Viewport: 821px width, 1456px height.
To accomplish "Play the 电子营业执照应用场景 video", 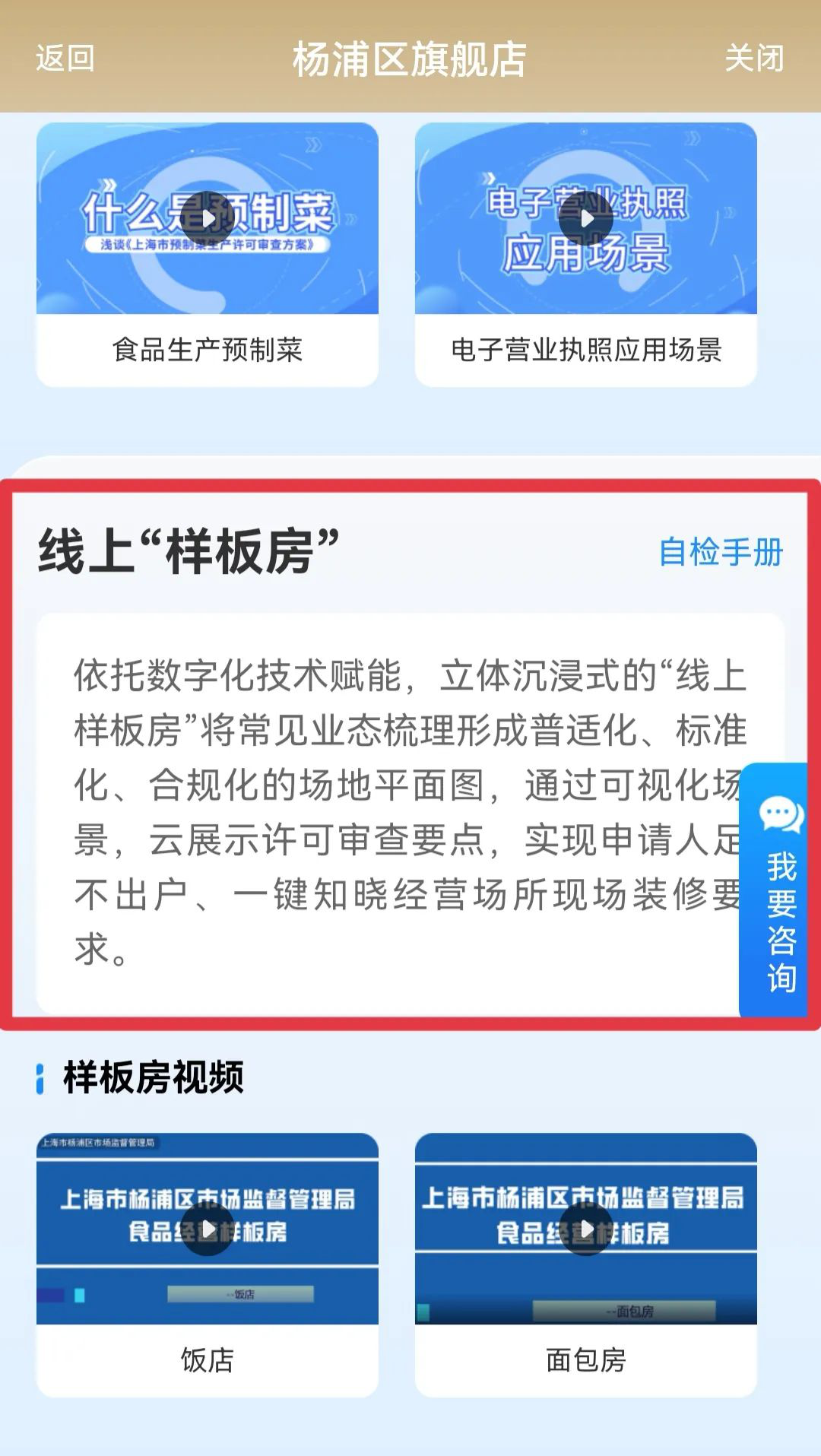I will pyautogui.click(x=585, y=219).
